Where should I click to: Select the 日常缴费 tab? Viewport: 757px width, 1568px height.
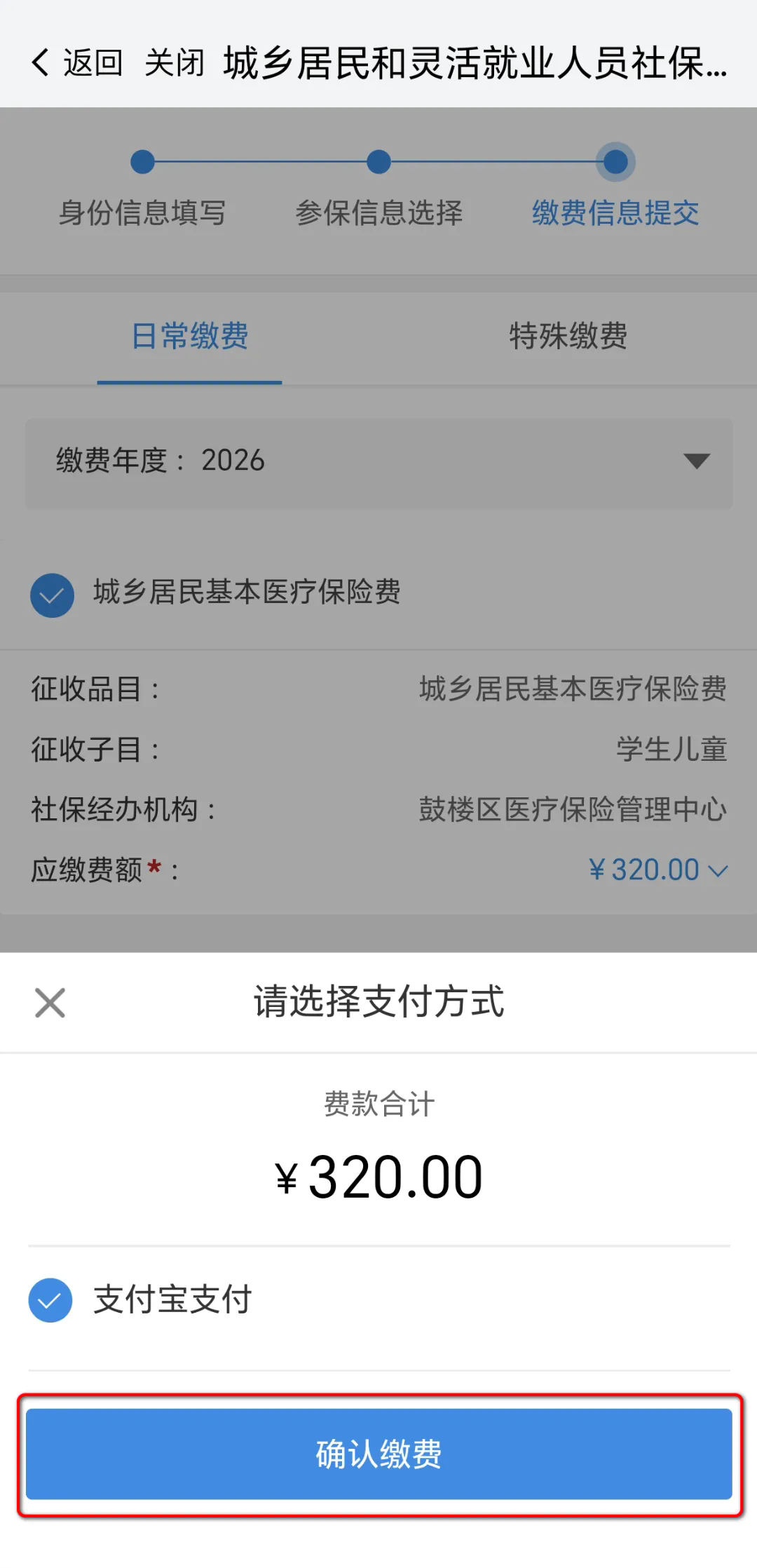pyautogui.click(x=189, y=338)
